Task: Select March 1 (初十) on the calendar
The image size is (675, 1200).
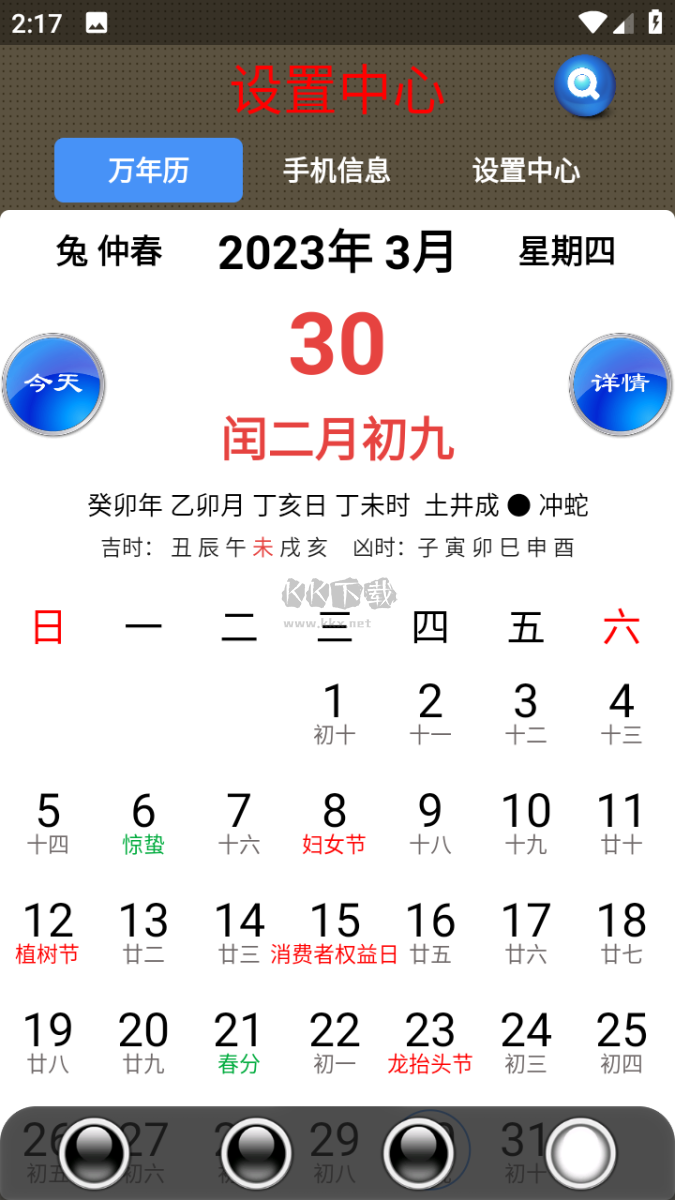Action: coord(334,713)
